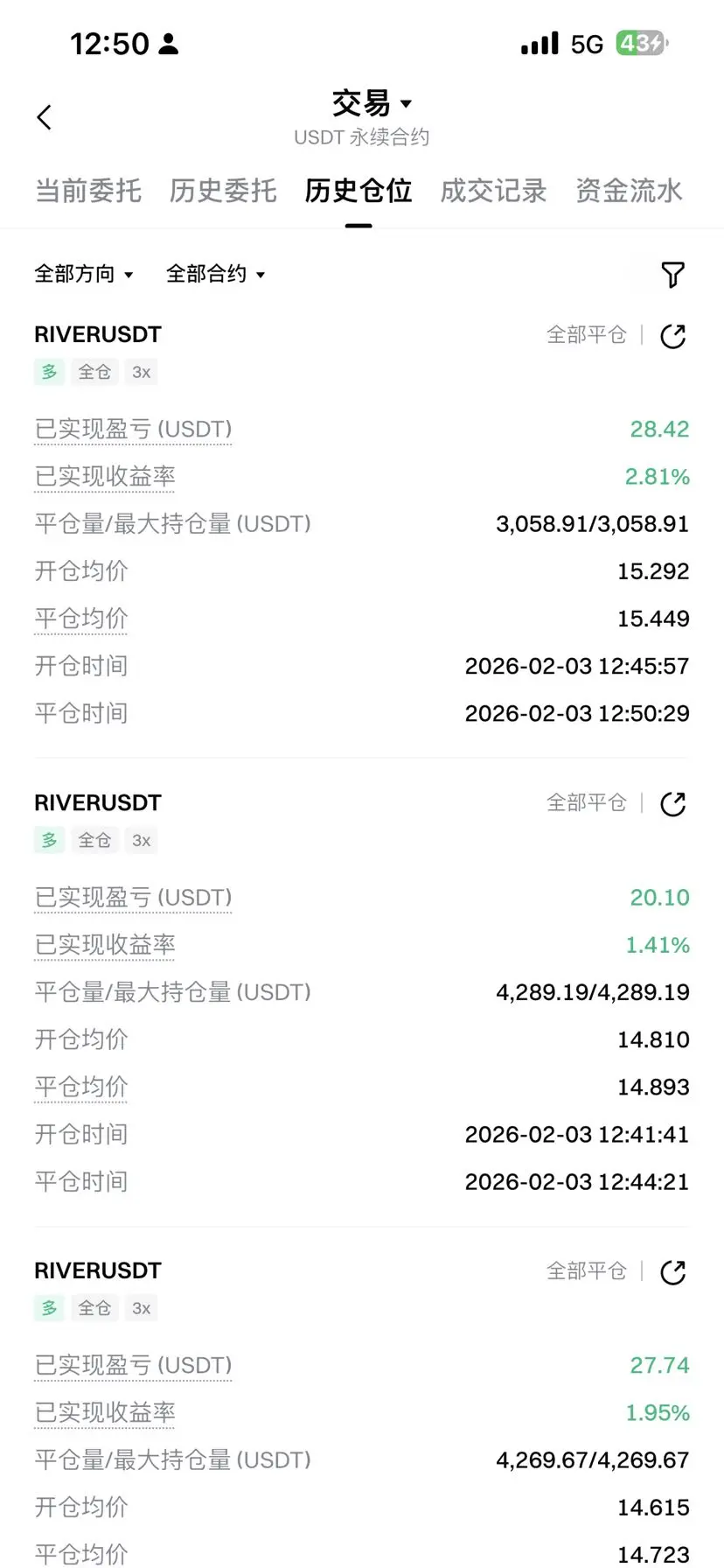Go back using the top-left arrow

(45, 117)
